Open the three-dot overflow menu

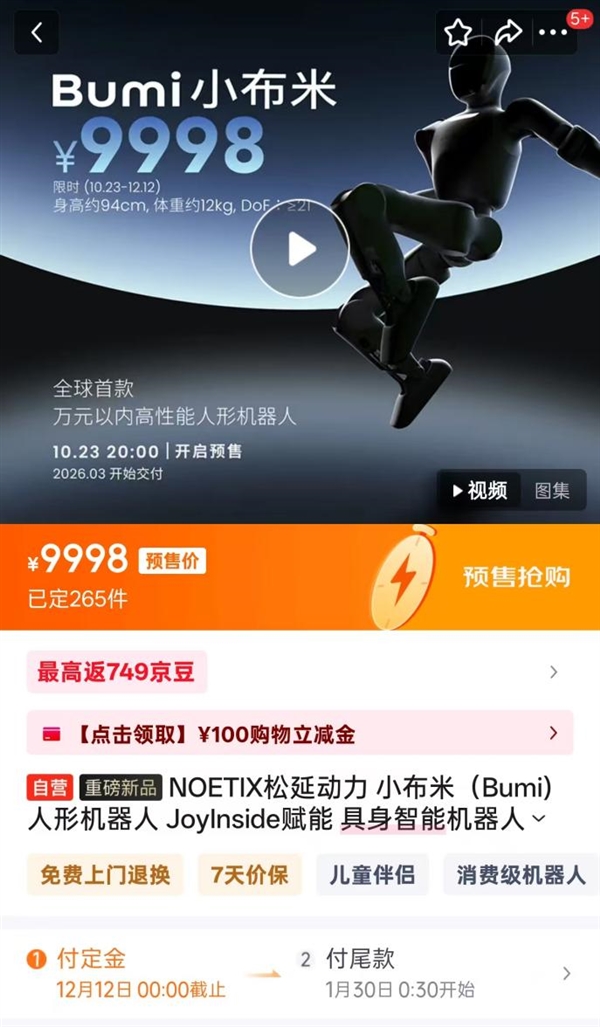tap(553, 33)
